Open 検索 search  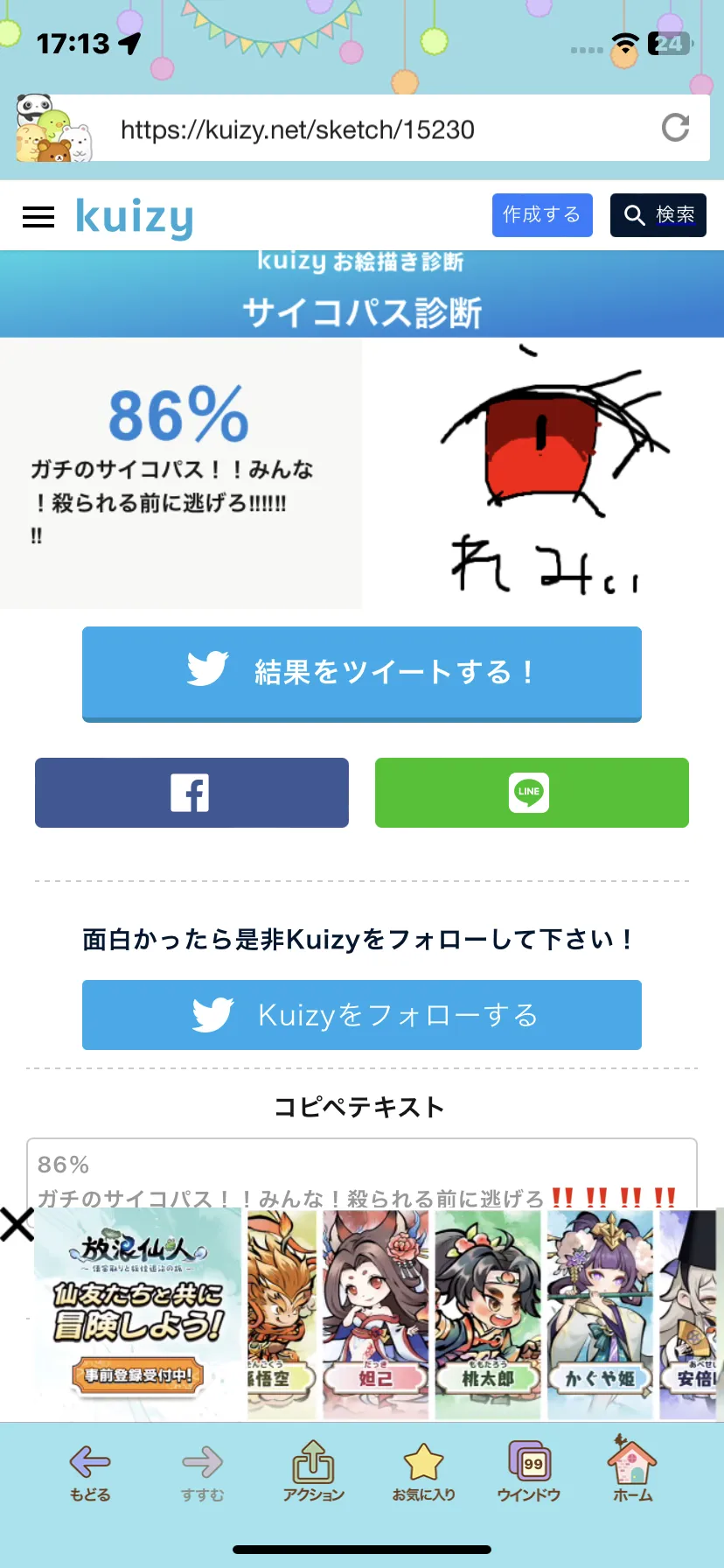coord(658,215)
